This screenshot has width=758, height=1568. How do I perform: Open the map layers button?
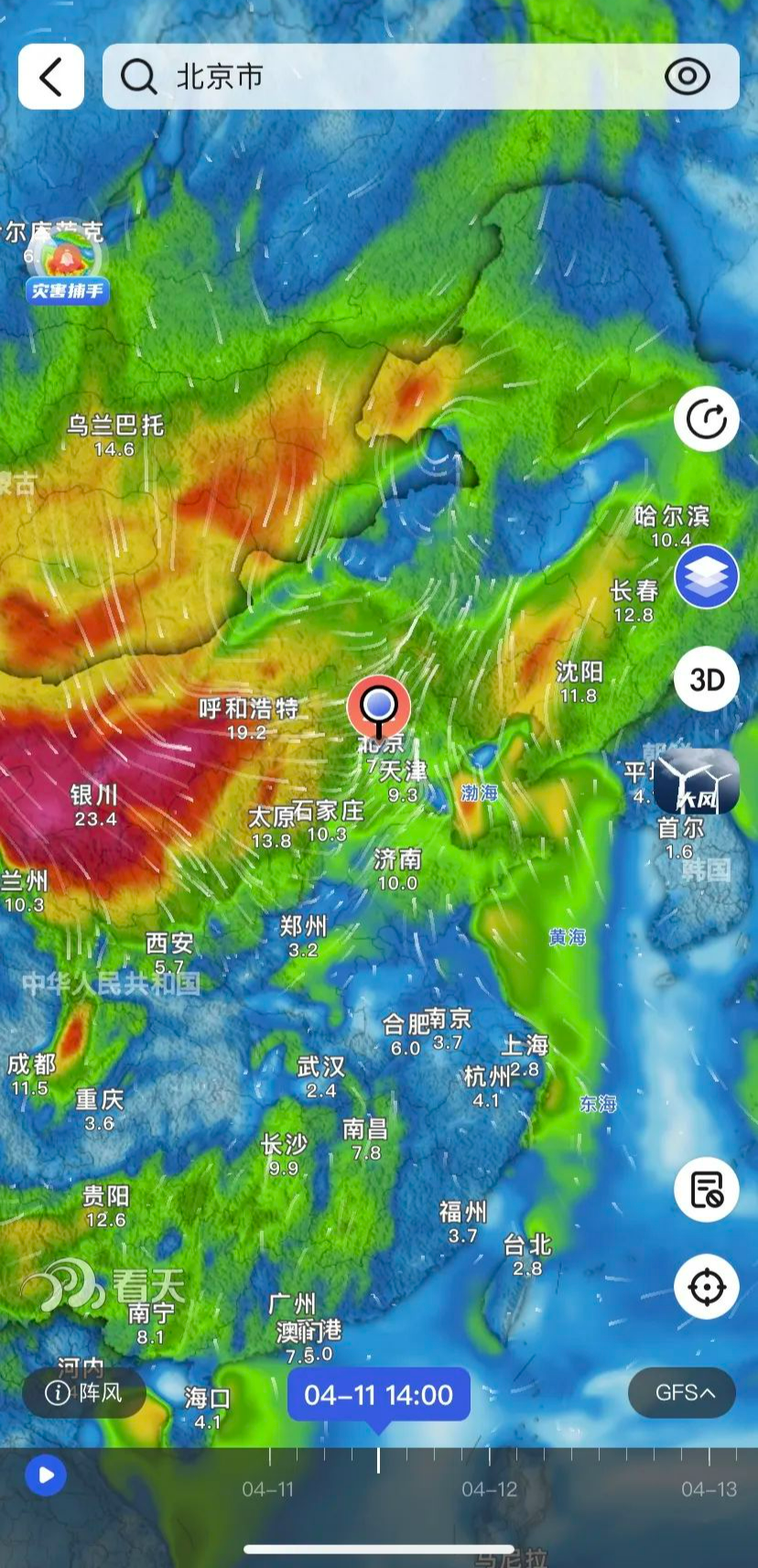click(x=707, y=577)
